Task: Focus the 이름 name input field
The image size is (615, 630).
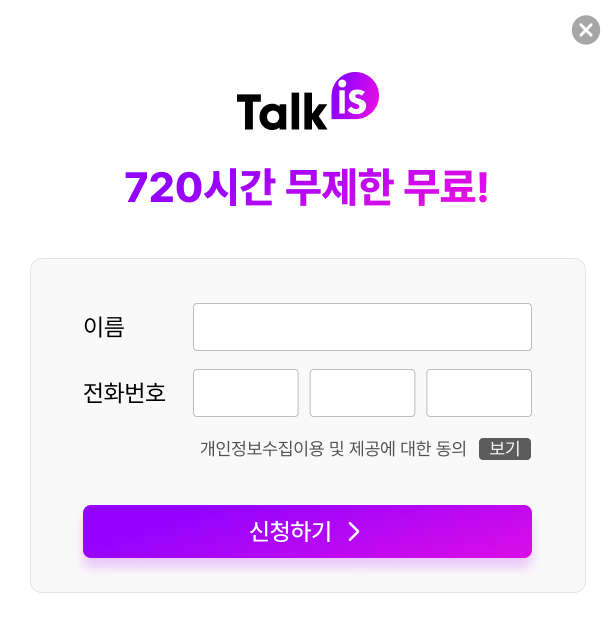Action: click(x=362, y=327)
